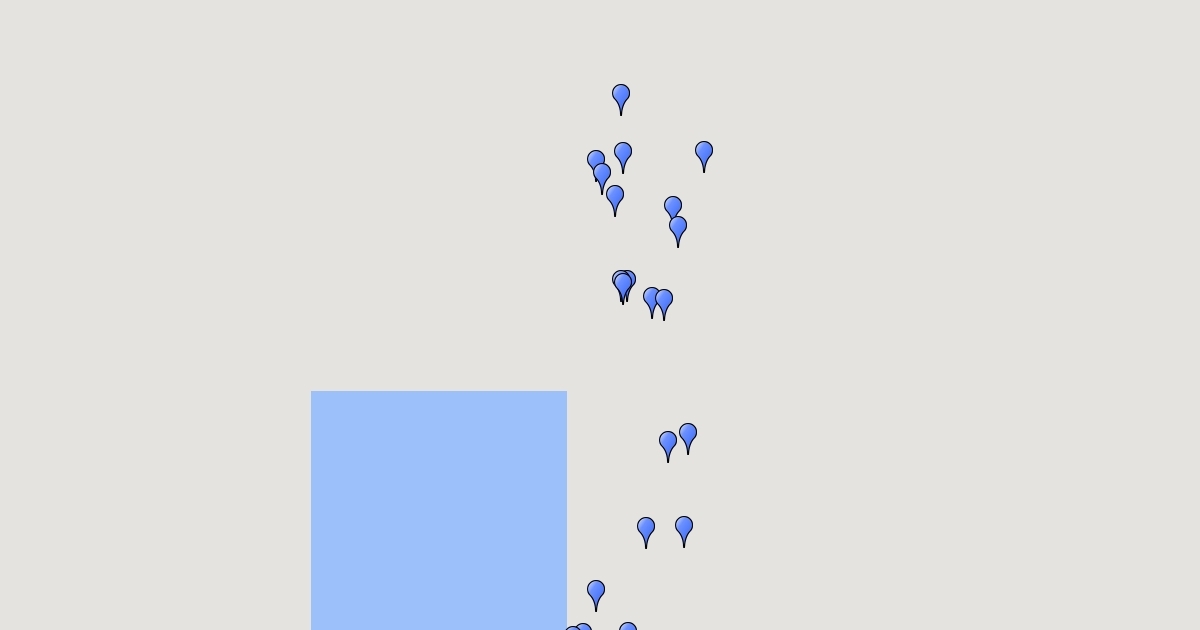This screenshot has height=630, width=1200.
Task: Tap the lone pin beside the blue water area
Action: coord(596,593)
